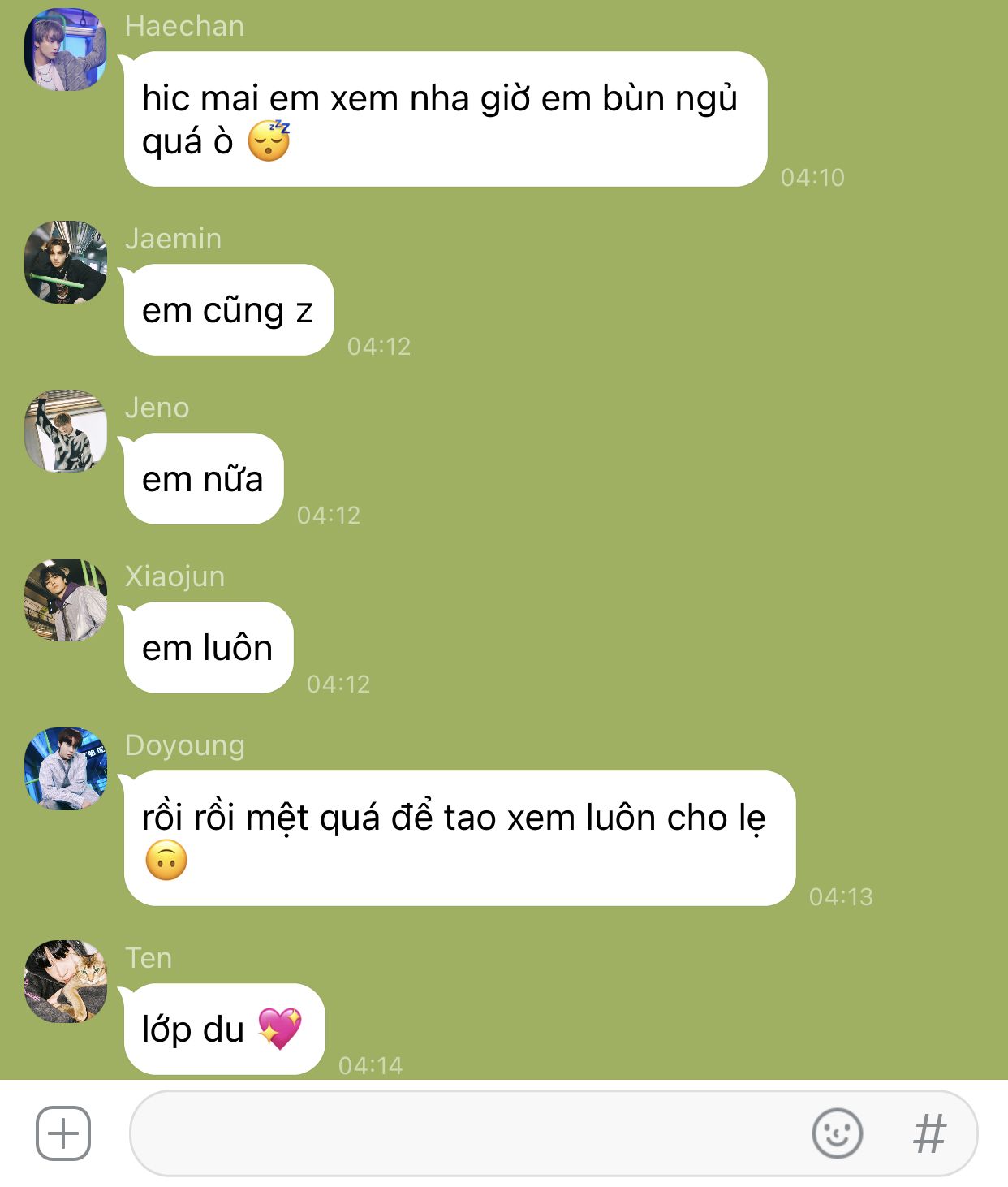View Doyoung's profile picture
Viewport: 1008px width, 1187px height.
66,769
